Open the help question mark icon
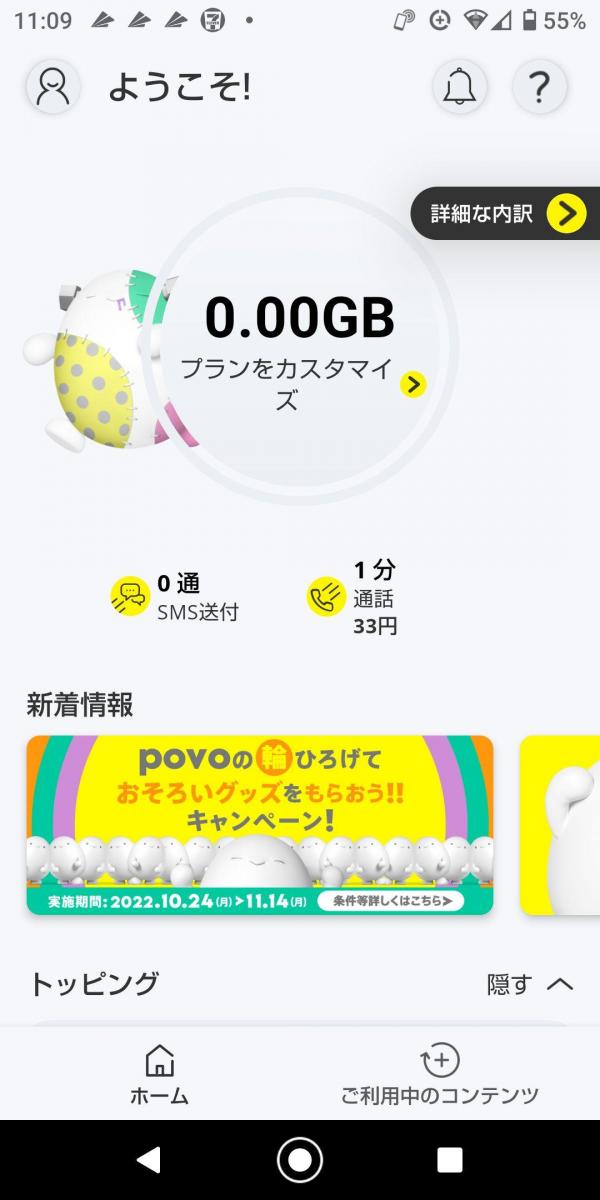600x1200 pixels. pos(540,87)
